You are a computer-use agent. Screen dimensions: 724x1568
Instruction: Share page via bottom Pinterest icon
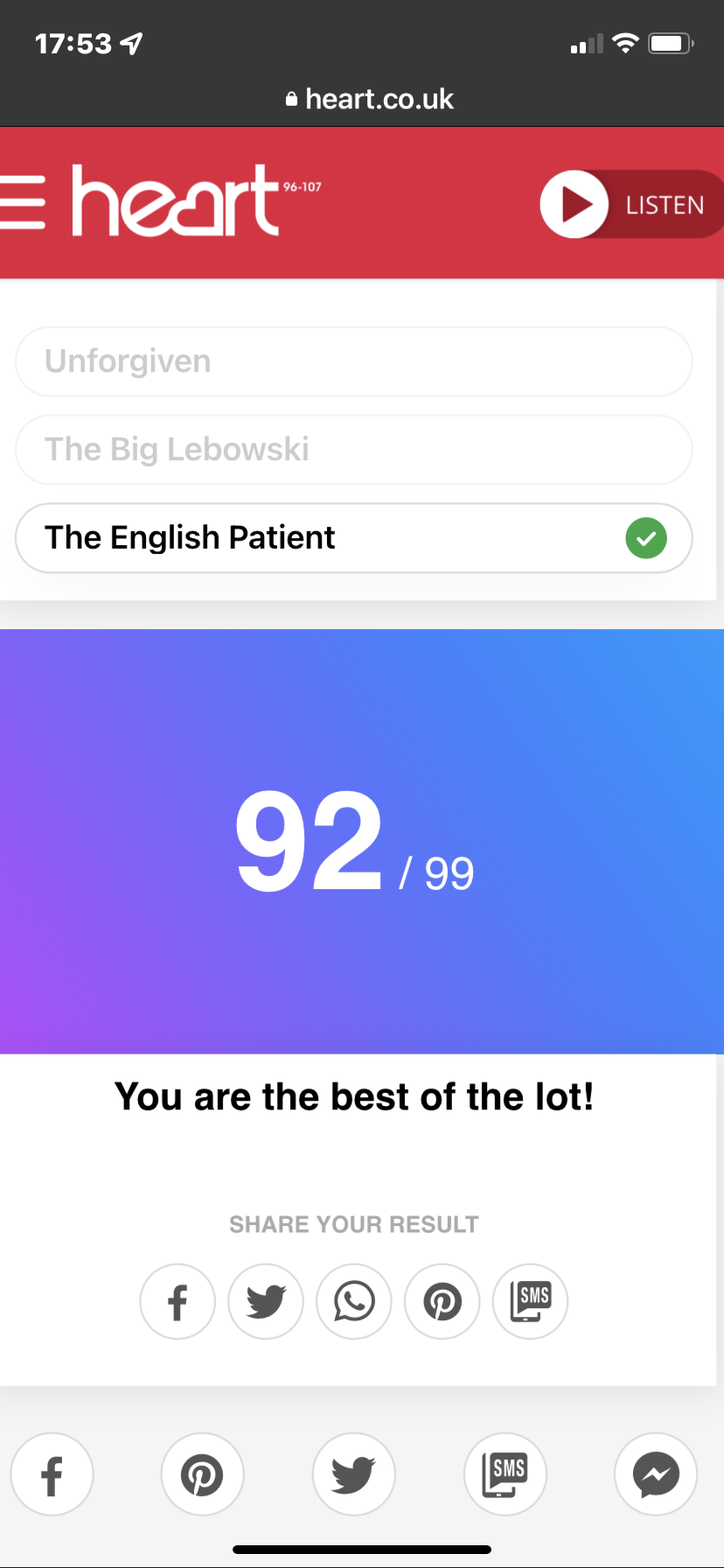(202, 1474)
